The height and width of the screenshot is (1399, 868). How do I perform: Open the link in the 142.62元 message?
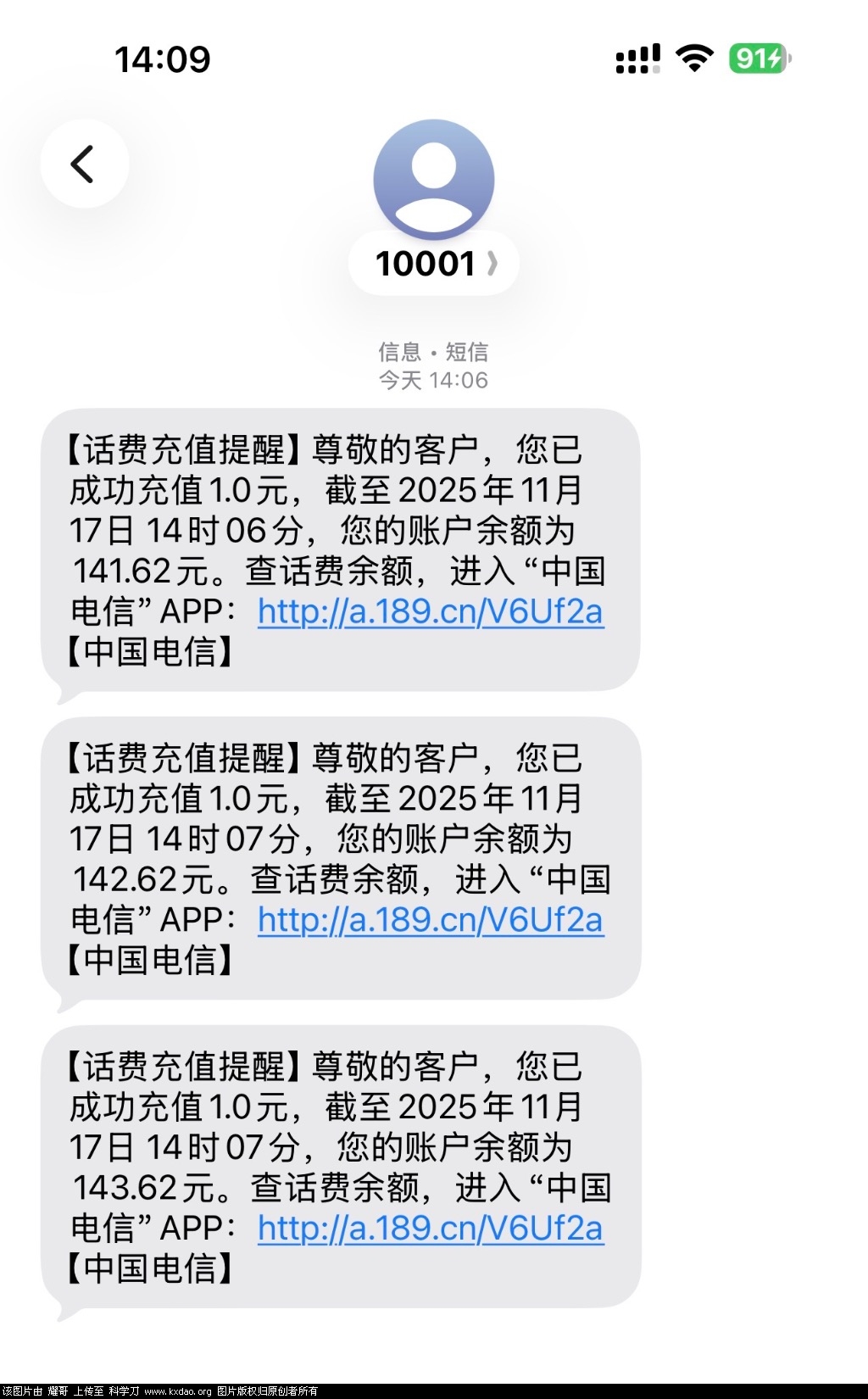pos(430,920)
